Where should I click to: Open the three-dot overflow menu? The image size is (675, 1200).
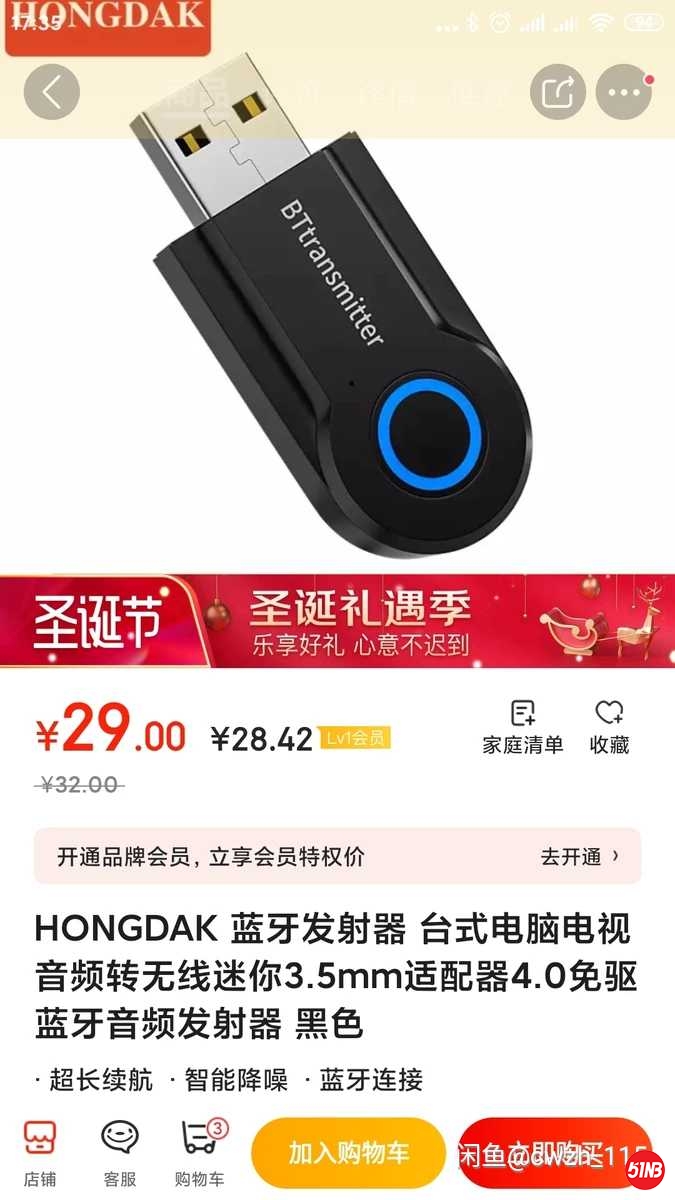(624, 93)
